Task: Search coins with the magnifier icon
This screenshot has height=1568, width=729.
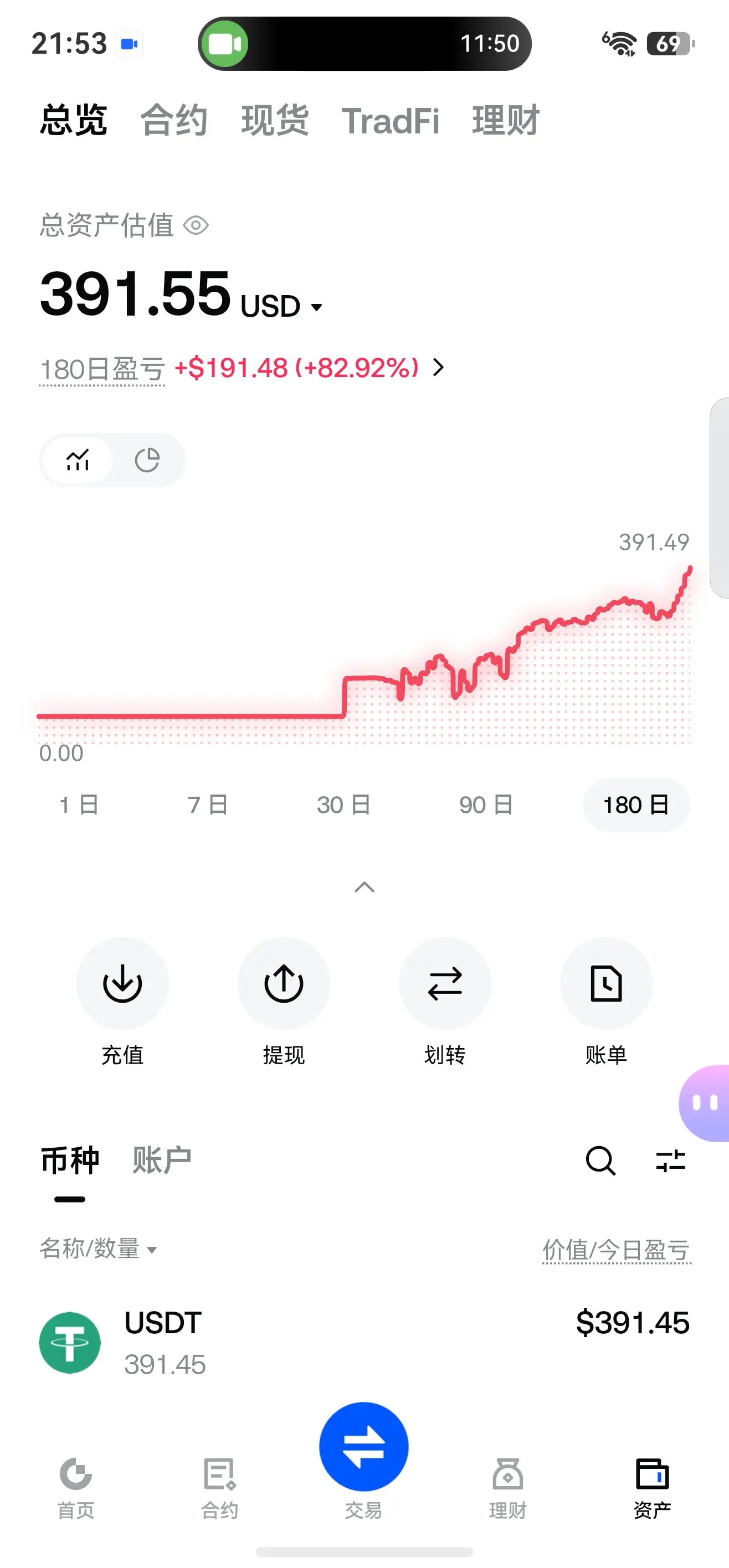Action: coord(600,1161)
